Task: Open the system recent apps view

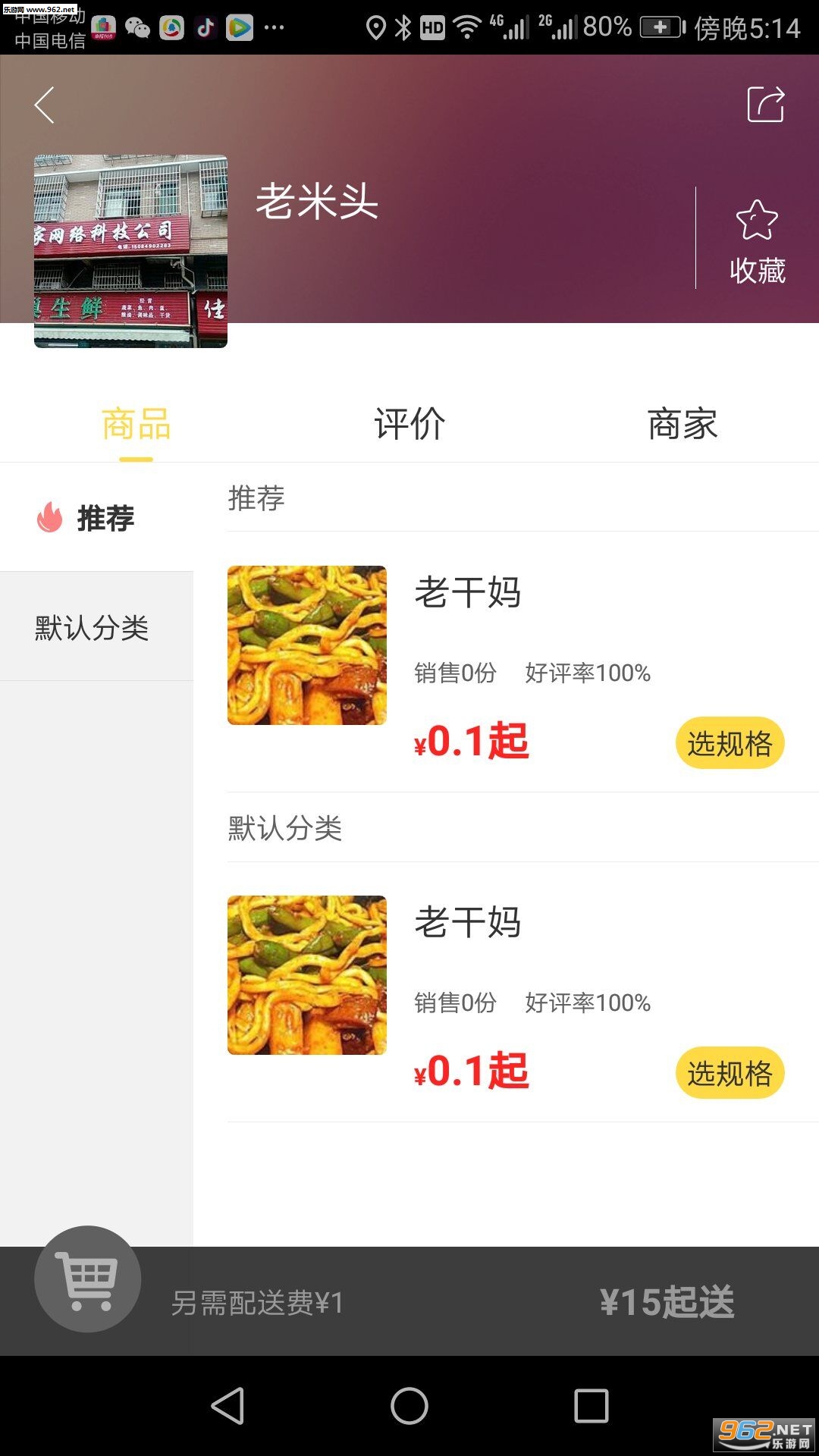Action: tap(591, 1406)
